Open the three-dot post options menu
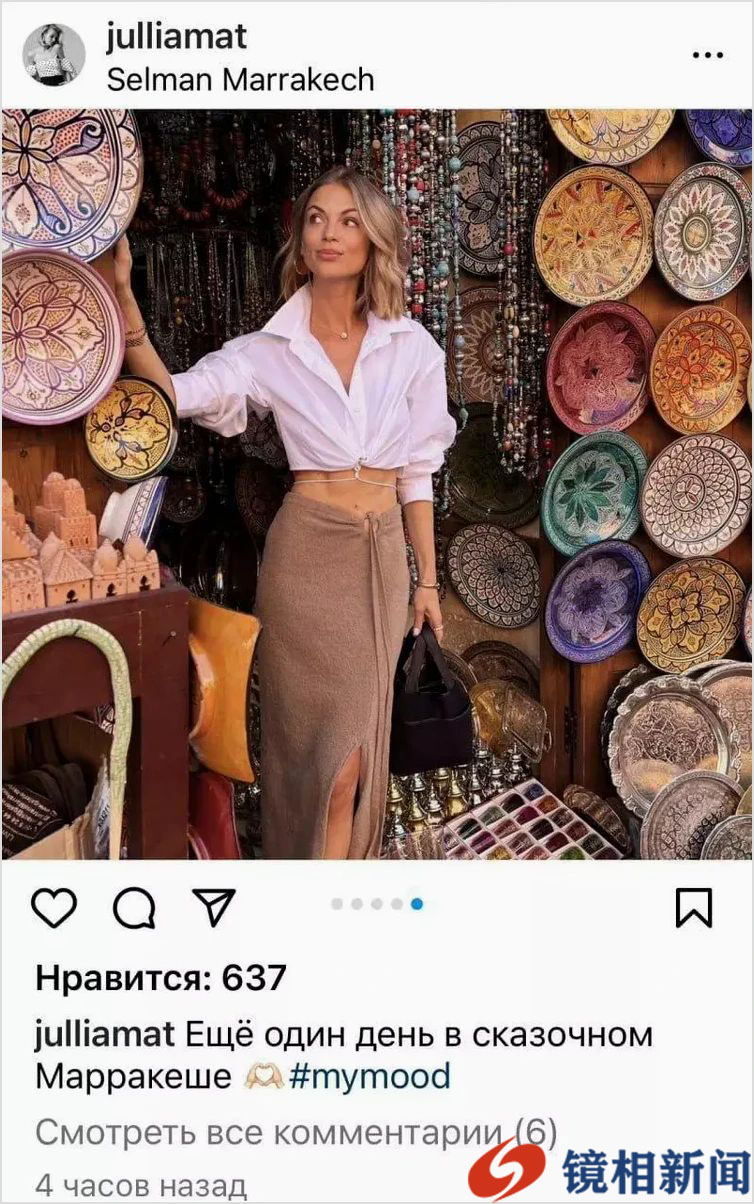 click(x=707, y=56)
